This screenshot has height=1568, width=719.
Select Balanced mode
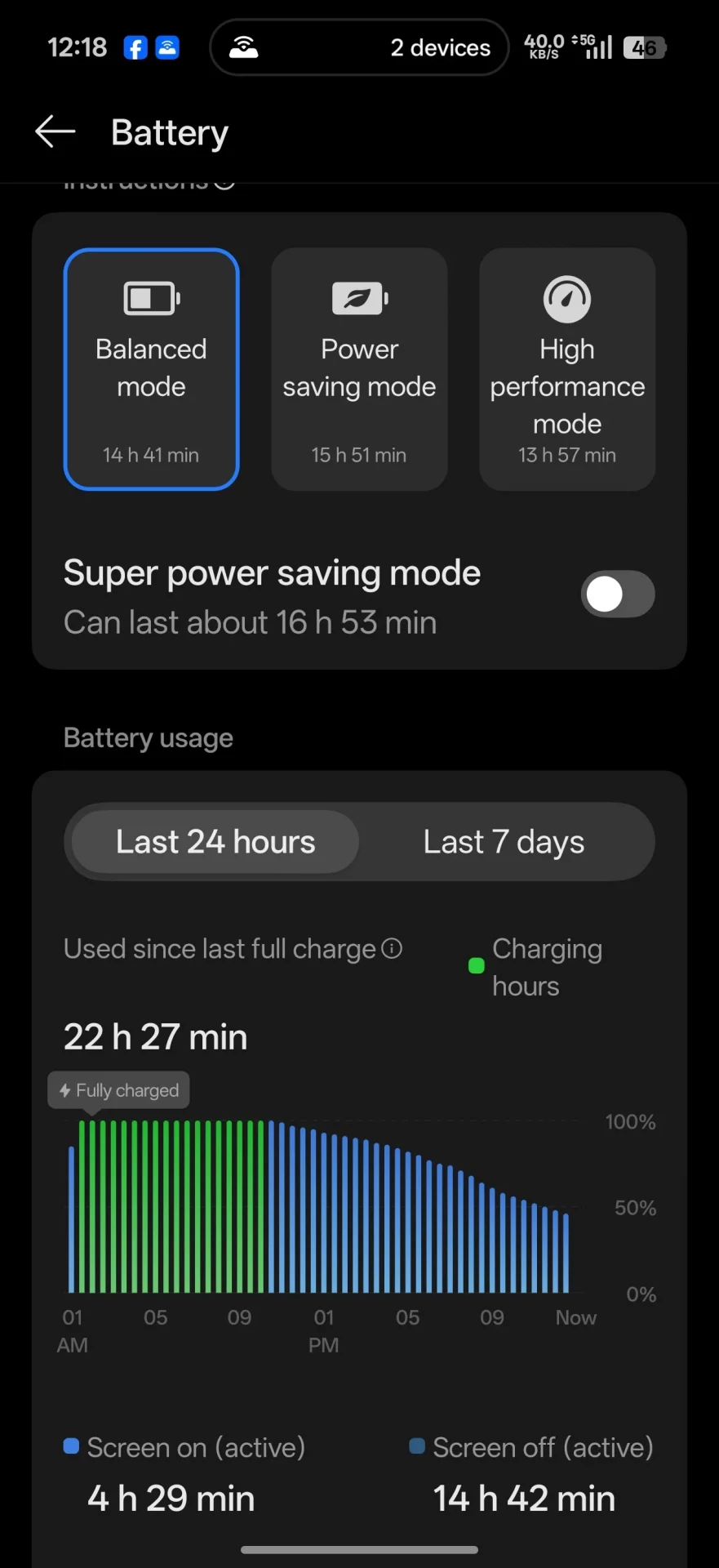[151, 369]
